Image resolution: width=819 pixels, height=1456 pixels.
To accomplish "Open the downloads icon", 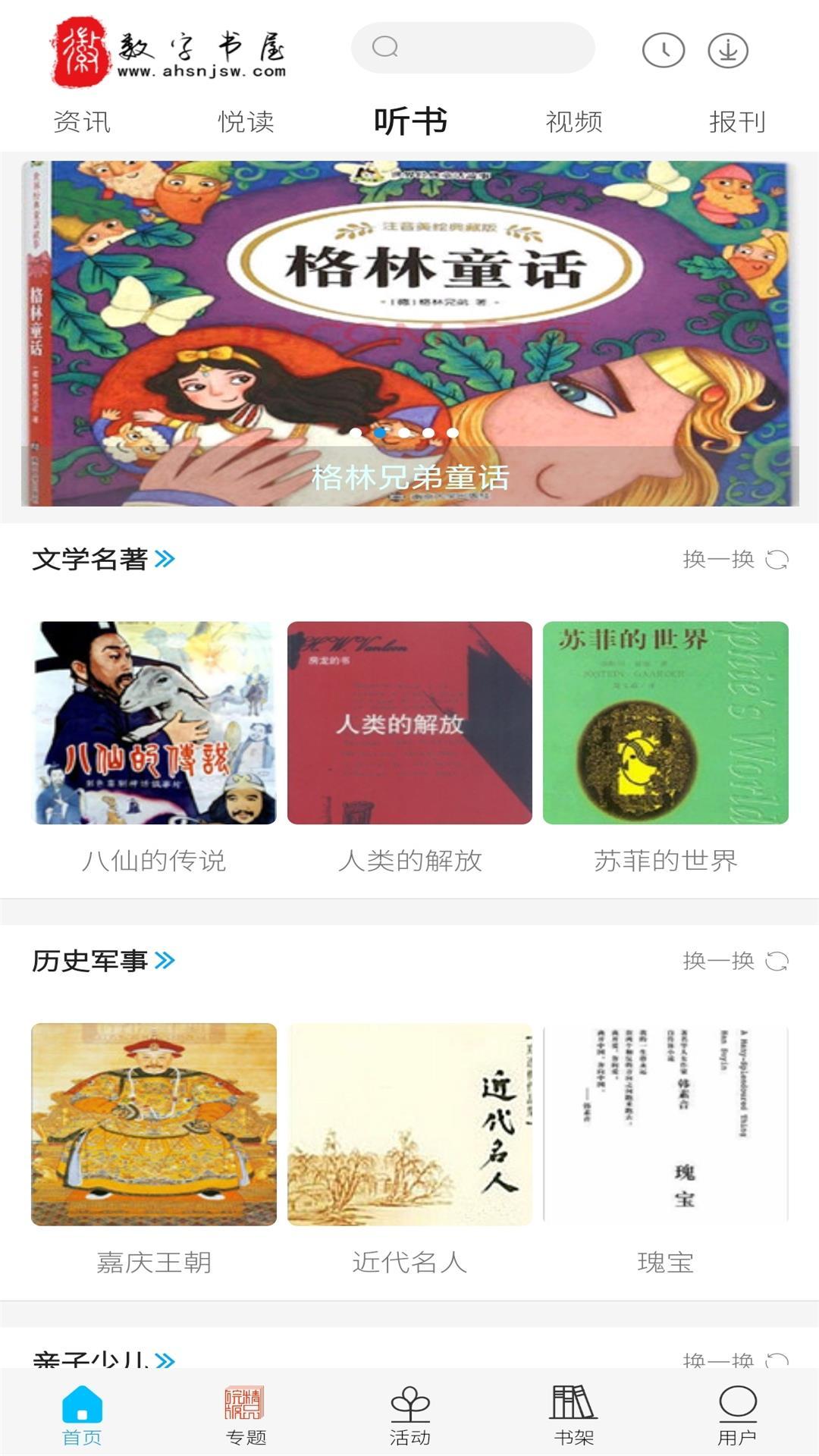I will point(728,50).
